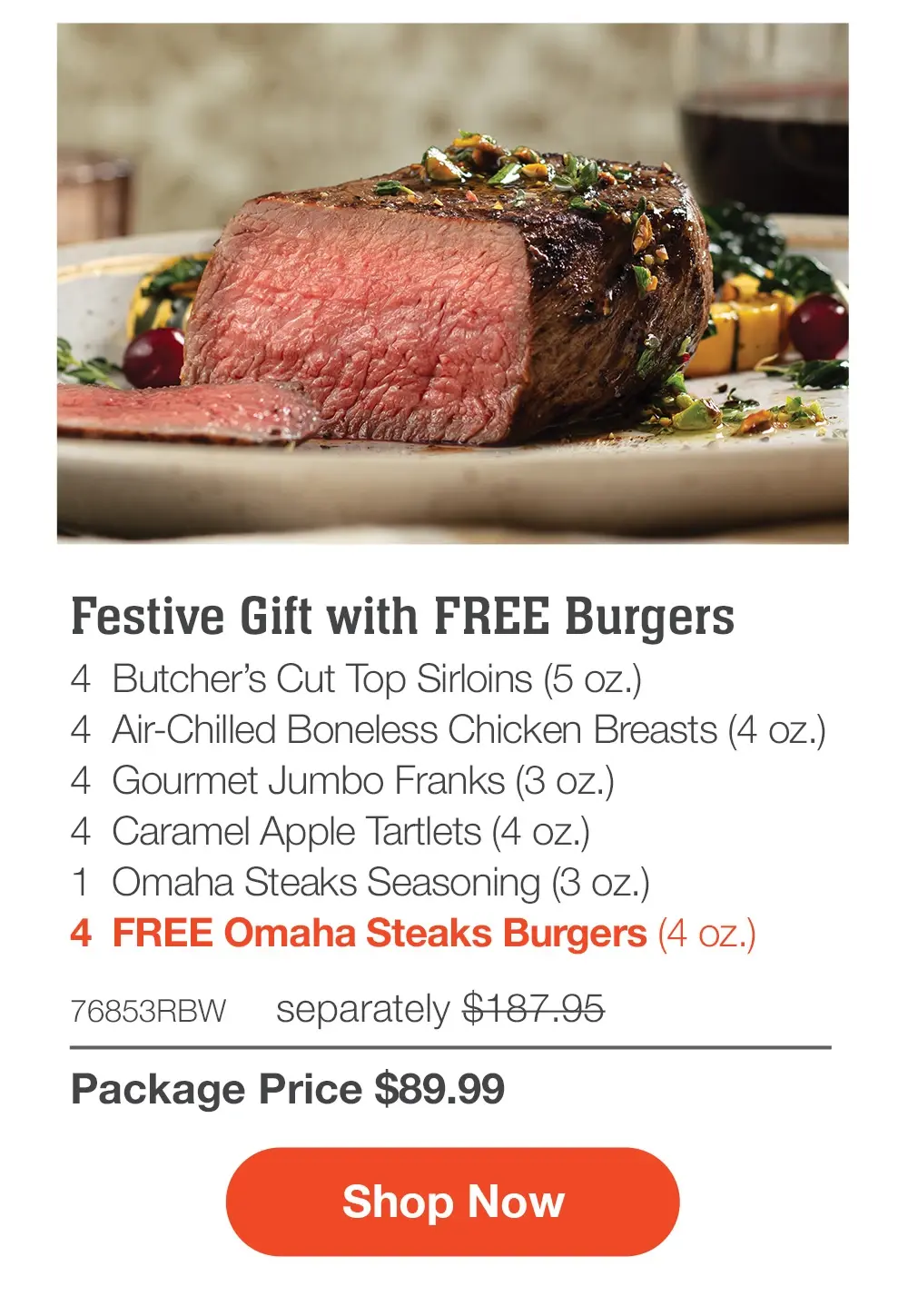This screenshot has width=908, height=1316.
Task: Click the orange Shop Now banner area
Action: [453, 1202]
